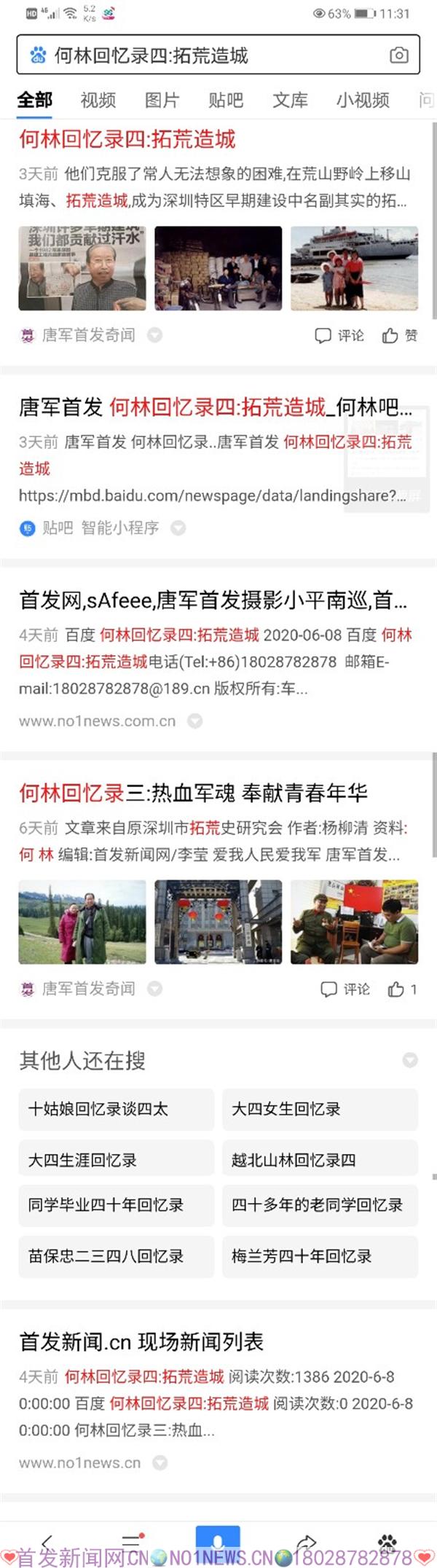Switch to the 文库 tab
Image resolution: width=437 pixels, height=1568 pixels.
point(290,100)
